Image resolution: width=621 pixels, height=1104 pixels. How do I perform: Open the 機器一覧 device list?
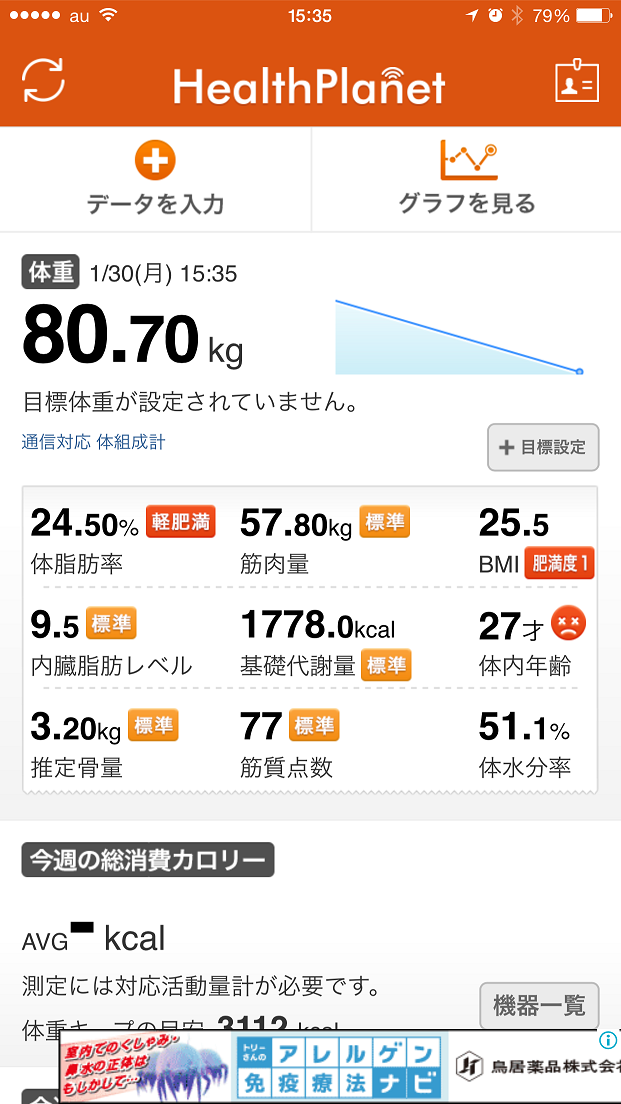click(539, 1005)
